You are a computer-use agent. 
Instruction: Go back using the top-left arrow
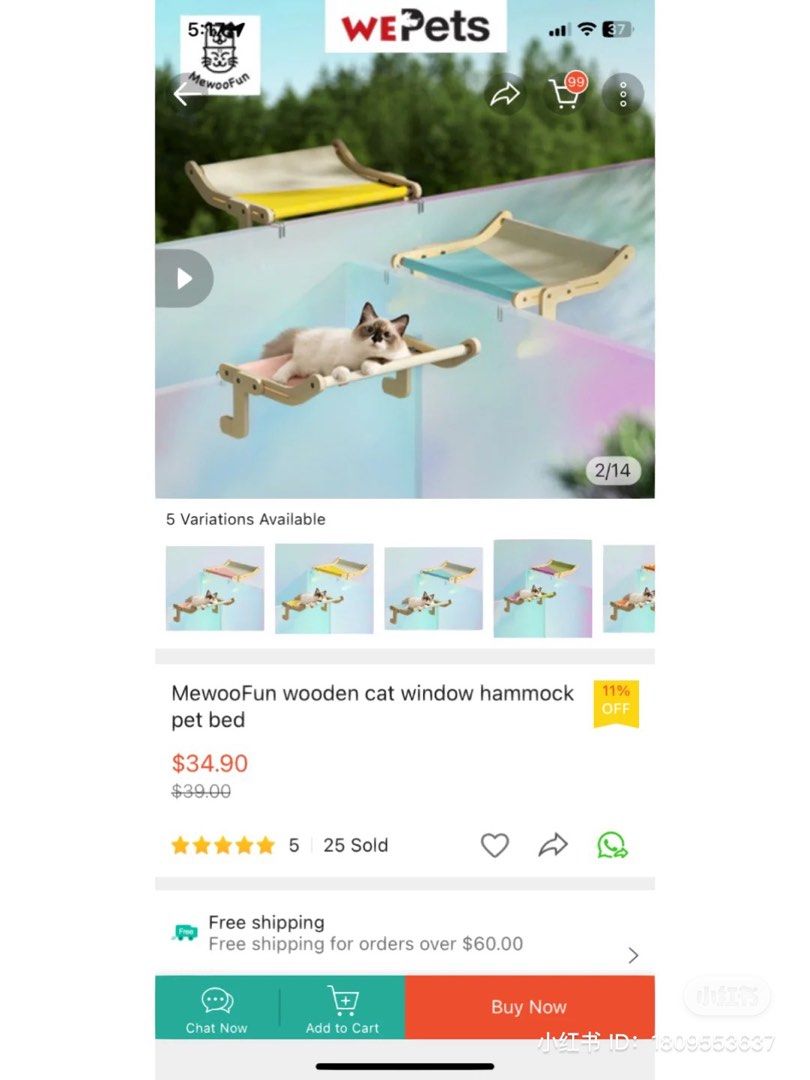[183, 95]
